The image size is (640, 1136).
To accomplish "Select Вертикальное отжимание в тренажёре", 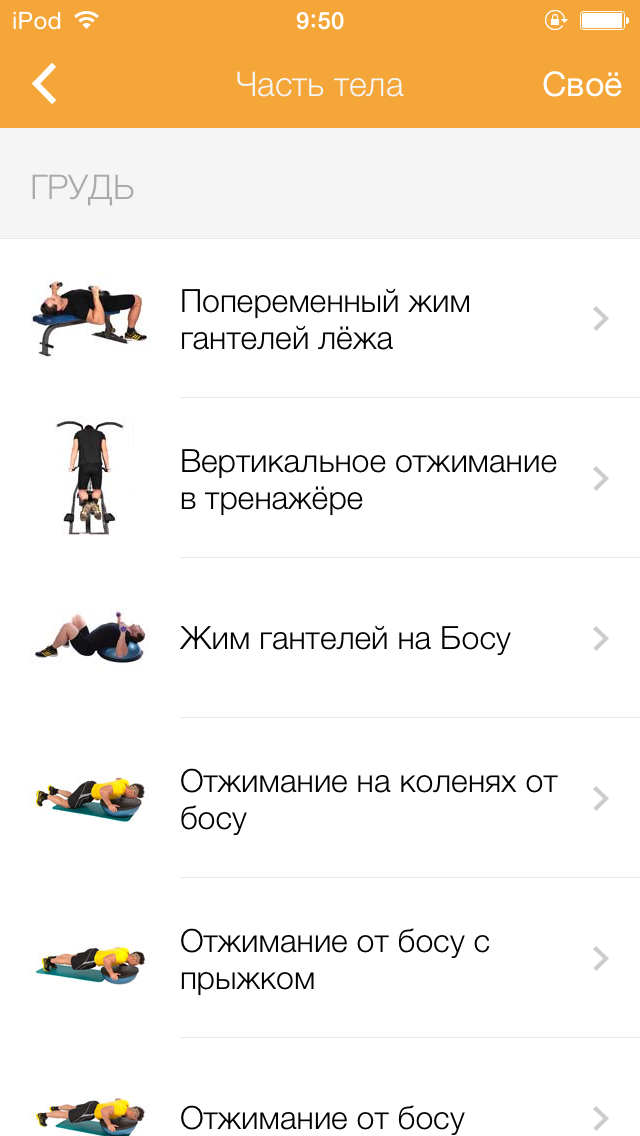I will coord(368,480).
